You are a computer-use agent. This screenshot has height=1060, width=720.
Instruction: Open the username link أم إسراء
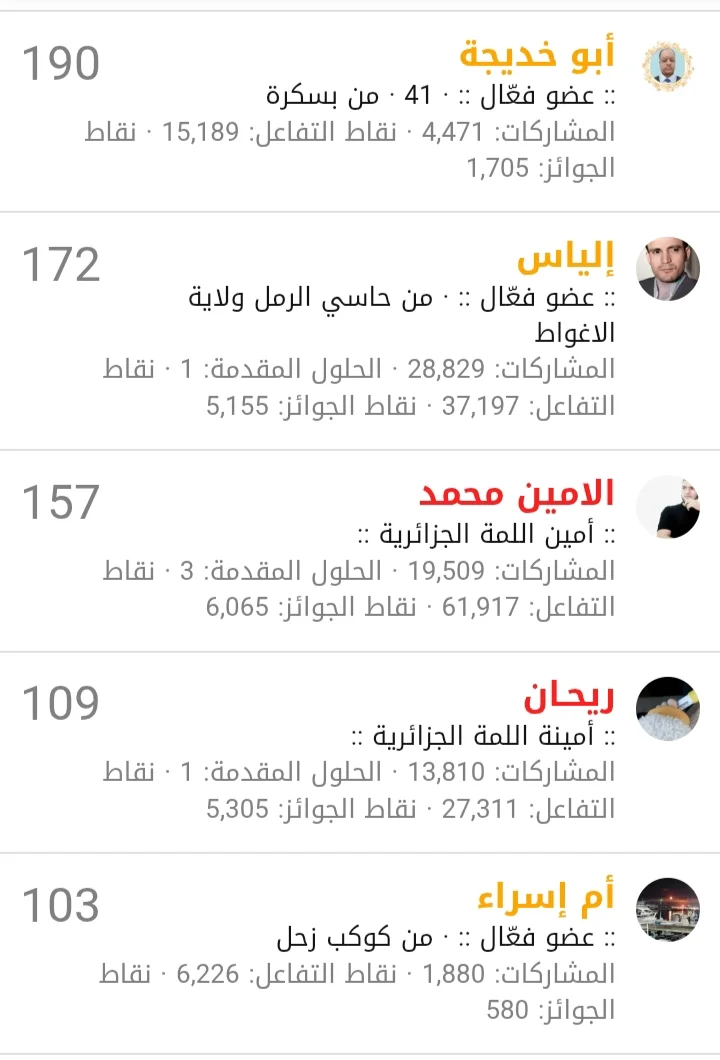point(545,897)
